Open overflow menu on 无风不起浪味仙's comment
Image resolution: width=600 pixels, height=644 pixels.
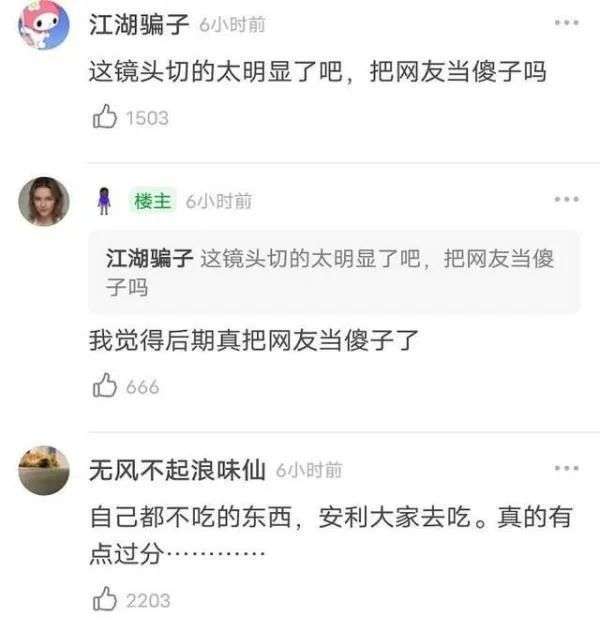click(566, 468)
